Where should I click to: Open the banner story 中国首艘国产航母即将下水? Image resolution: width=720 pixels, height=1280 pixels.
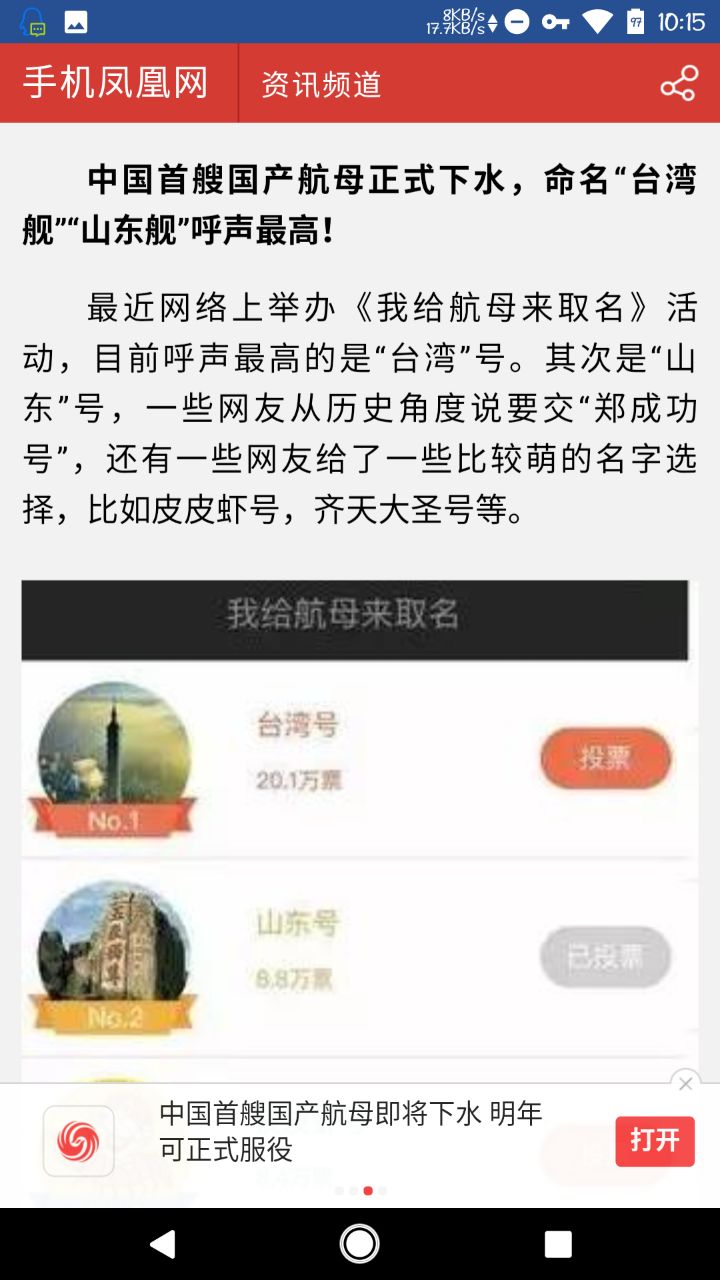point(350,1130)
